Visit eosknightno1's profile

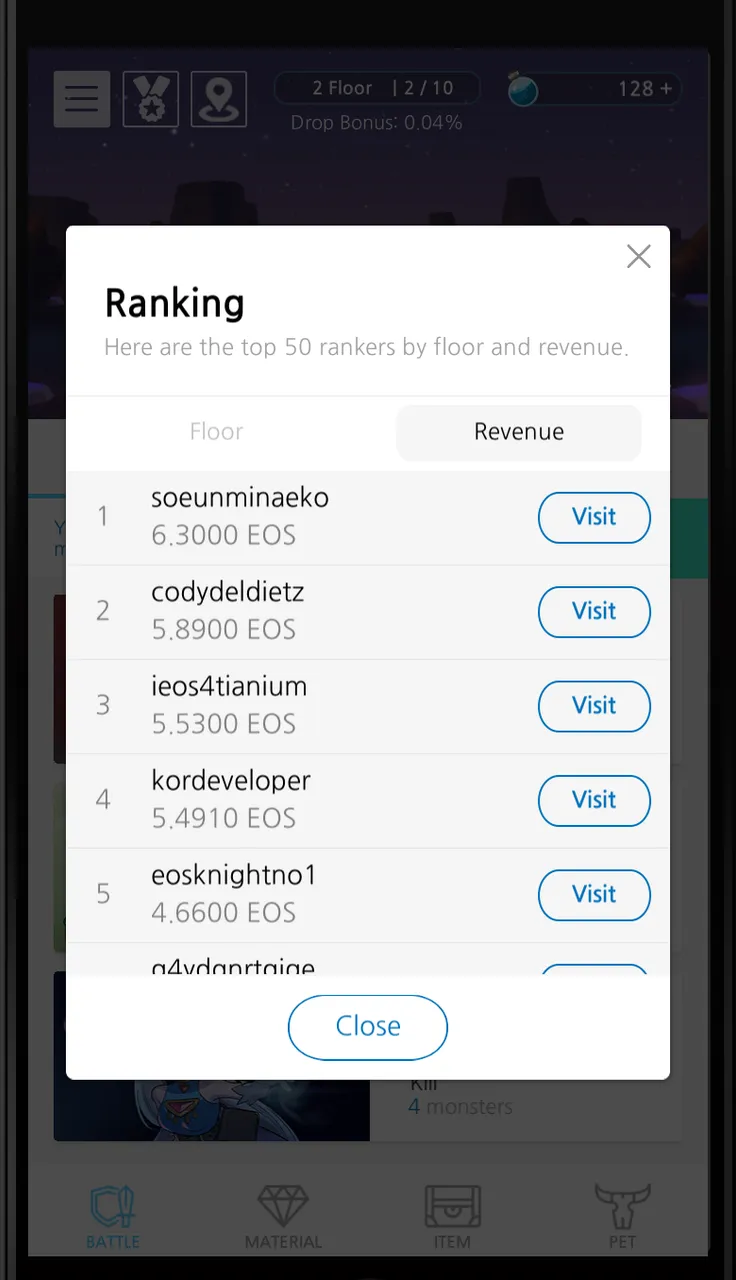(x=594, y=894)
